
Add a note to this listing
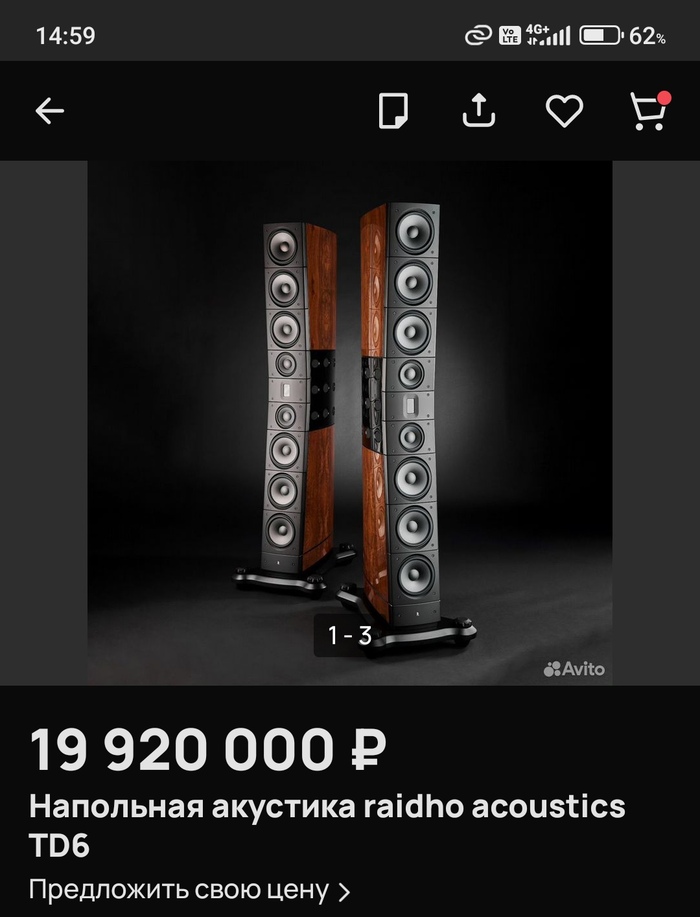[393, 111]
